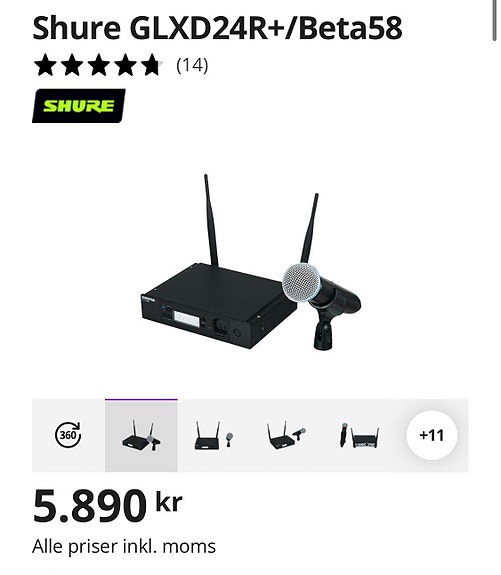Open the 14 customer reviews rating
The image size is (501, 575).
121,65
